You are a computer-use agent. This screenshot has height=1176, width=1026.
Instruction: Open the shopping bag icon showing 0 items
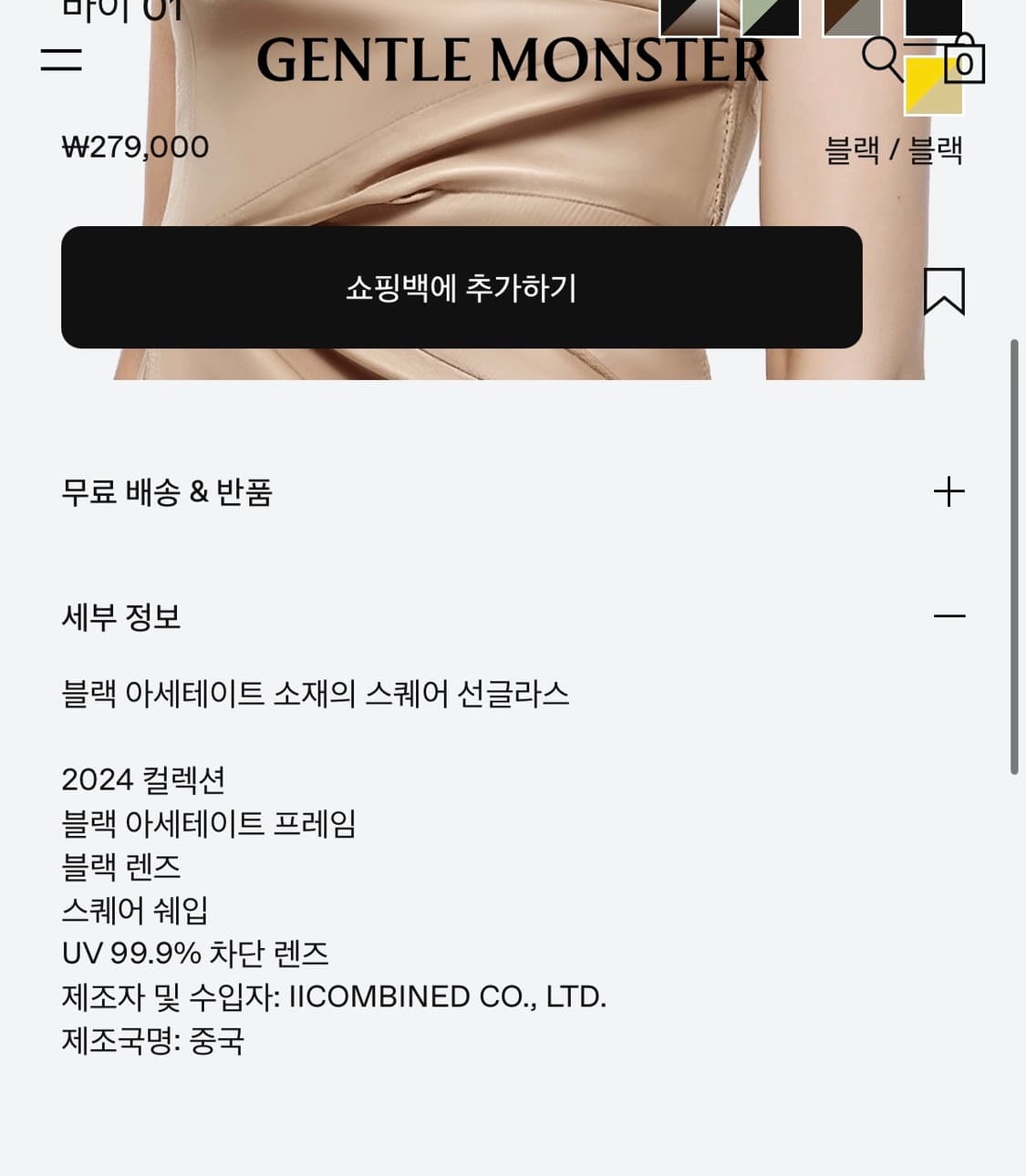click(963, 62)
